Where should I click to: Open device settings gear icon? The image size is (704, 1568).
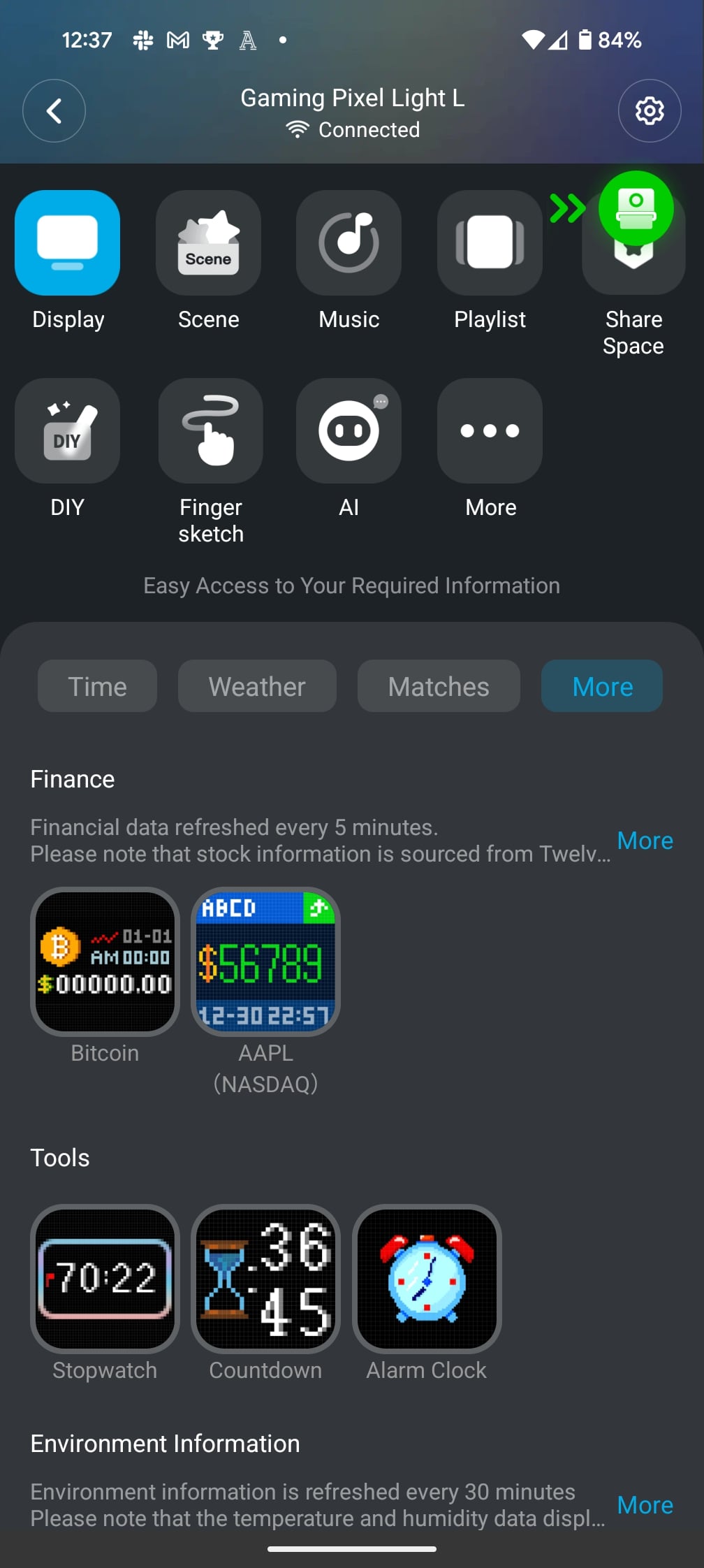[650, 110]
